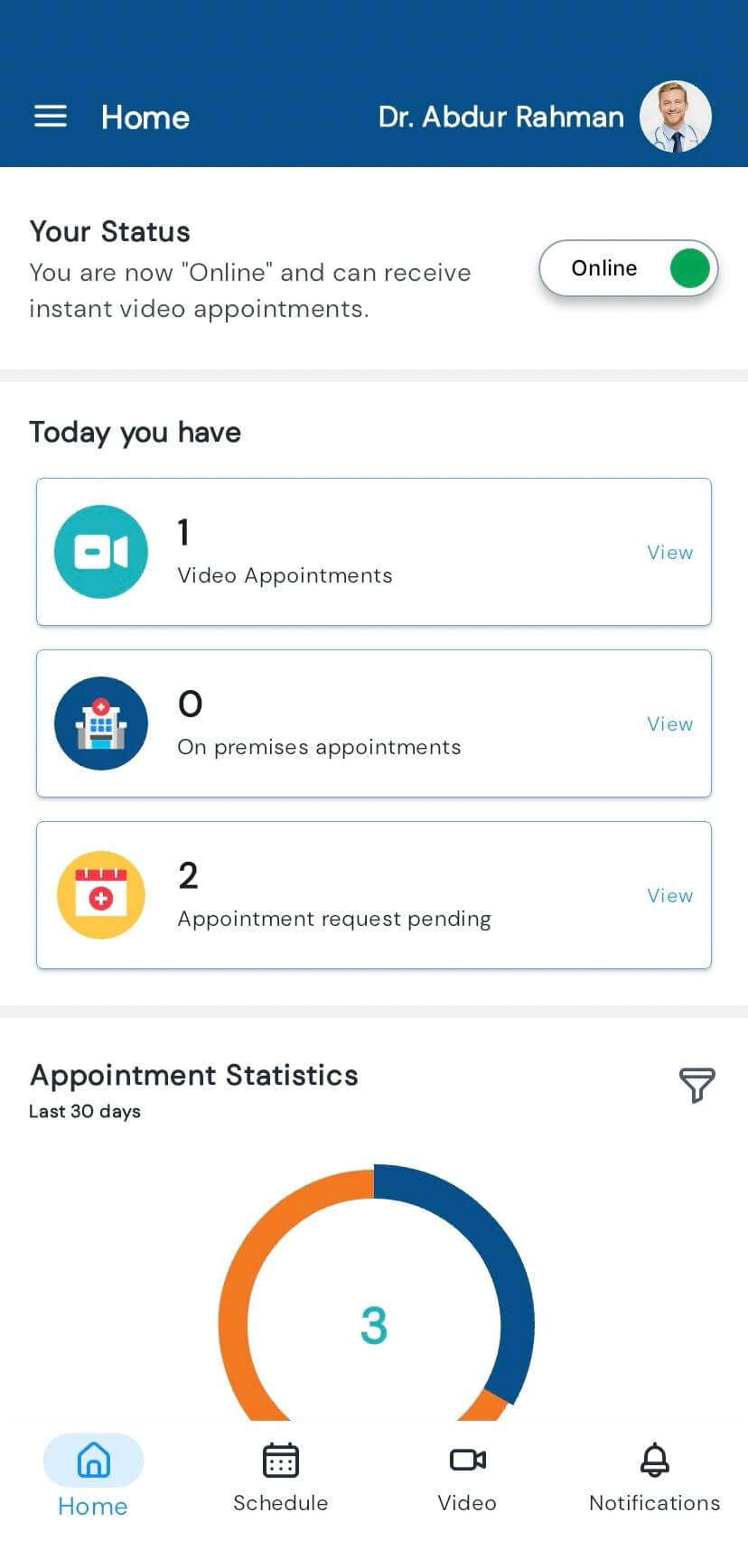Image resolution: width=748 pixels, height=1568 pixels.
Task: Toggle the Online status switch
Action: click(629, 268)
